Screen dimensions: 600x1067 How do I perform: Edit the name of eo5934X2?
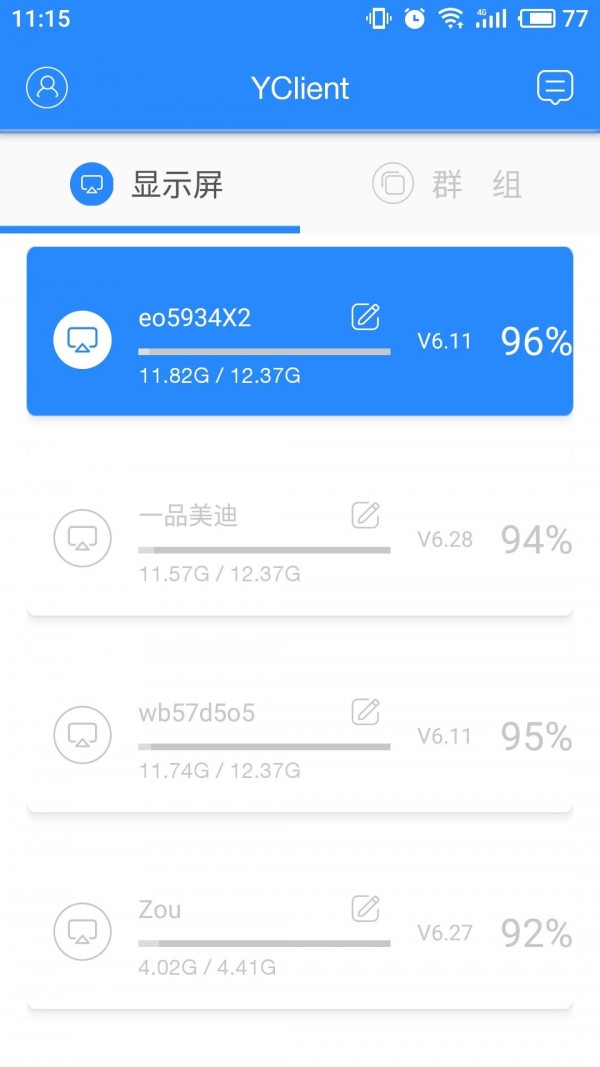pyautogui.click(x=366, y=318)
